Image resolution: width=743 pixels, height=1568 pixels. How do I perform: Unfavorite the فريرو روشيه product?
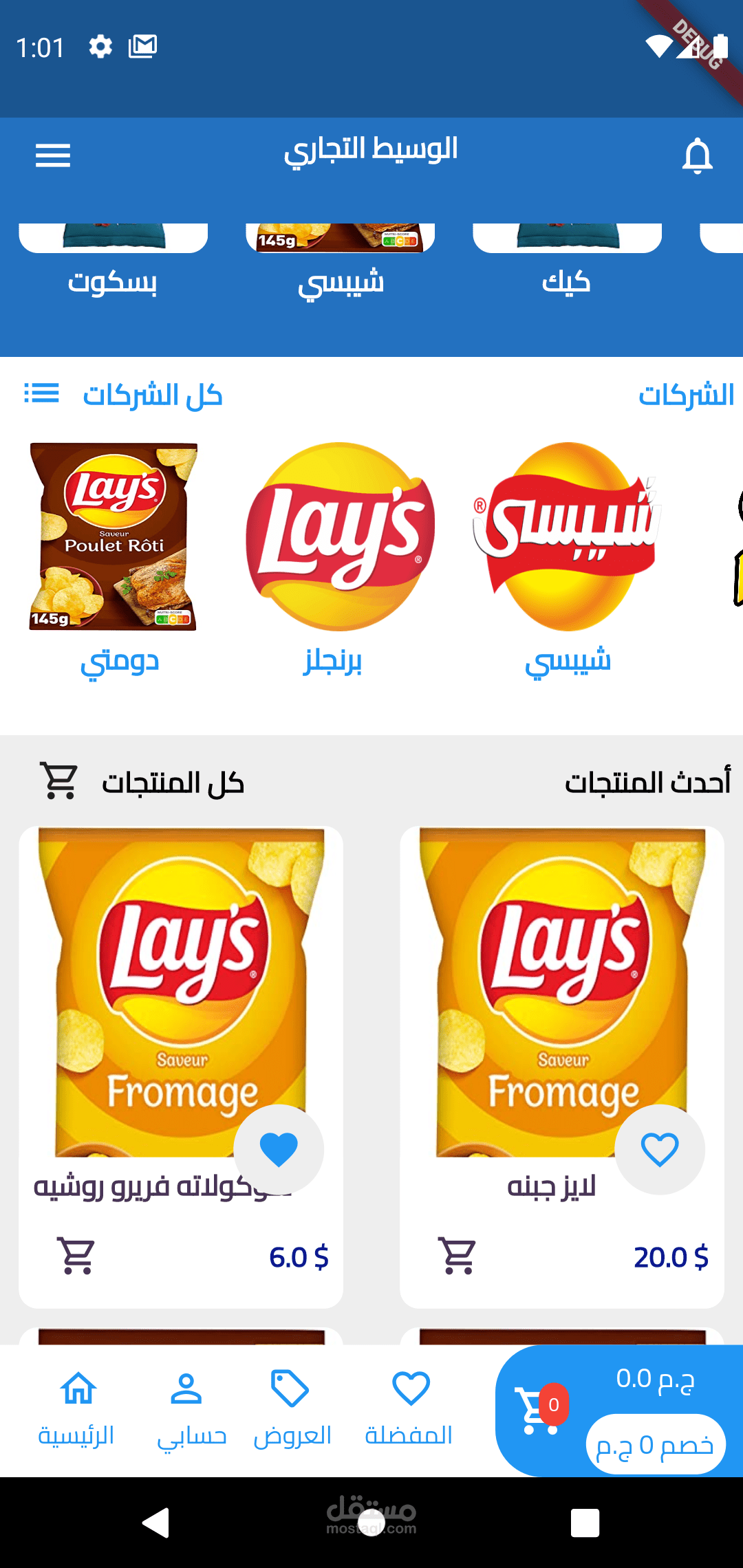coord(279,1150)
